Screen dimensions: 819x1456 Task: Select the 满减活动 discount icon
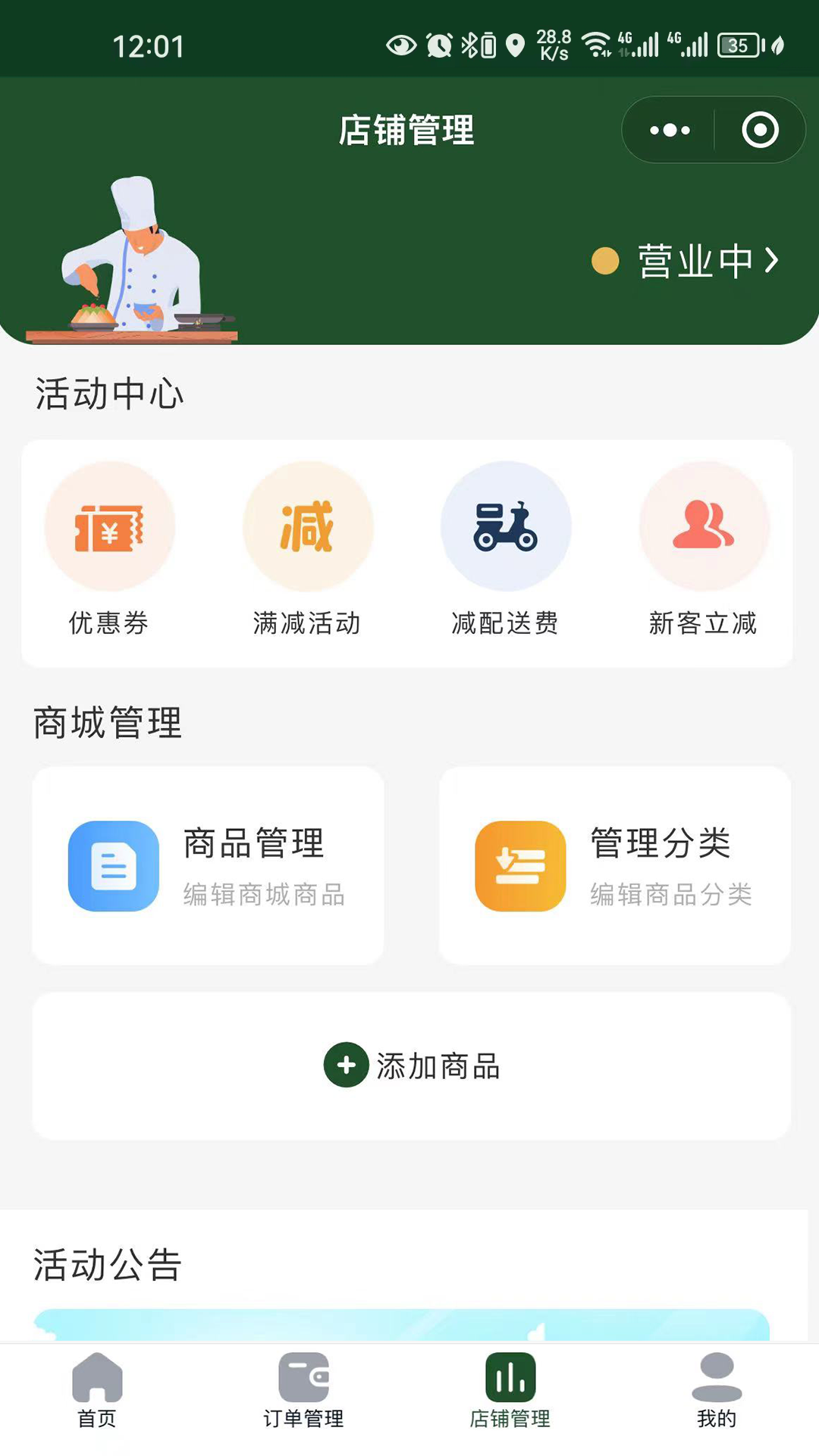tap(307, 526)
